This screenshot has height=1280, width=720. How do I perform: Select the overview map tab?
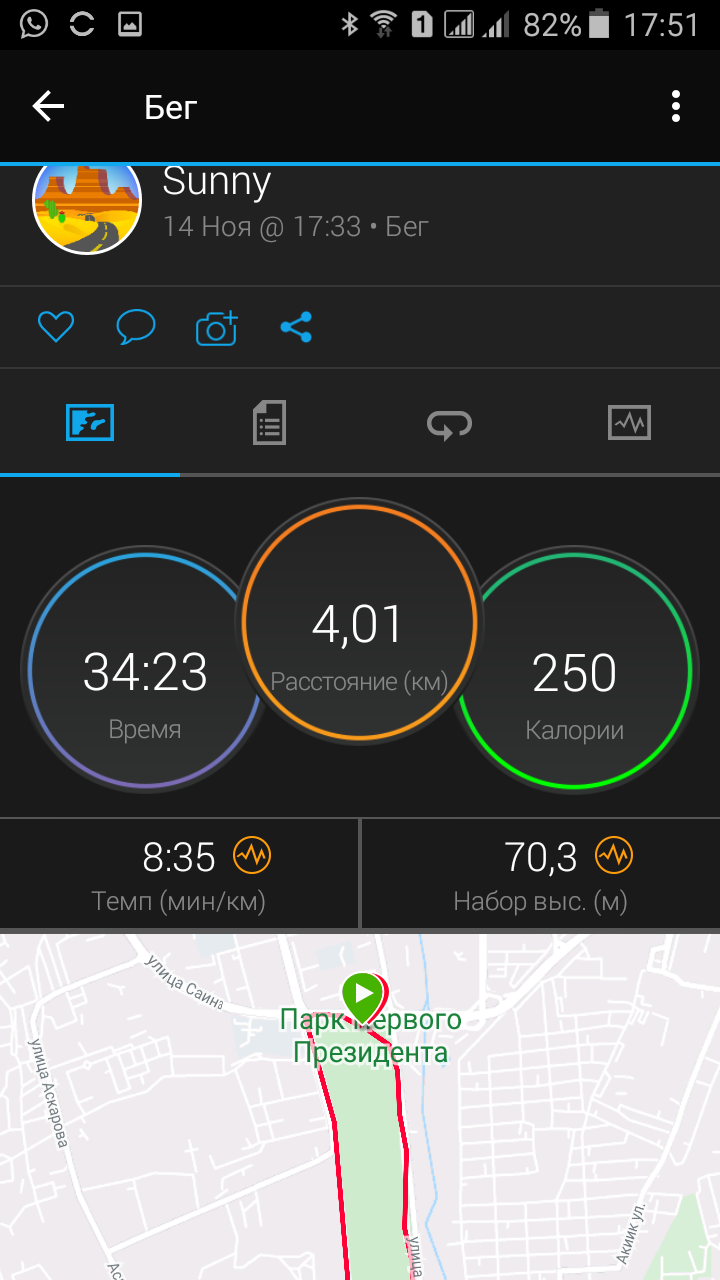coord(90,423)
